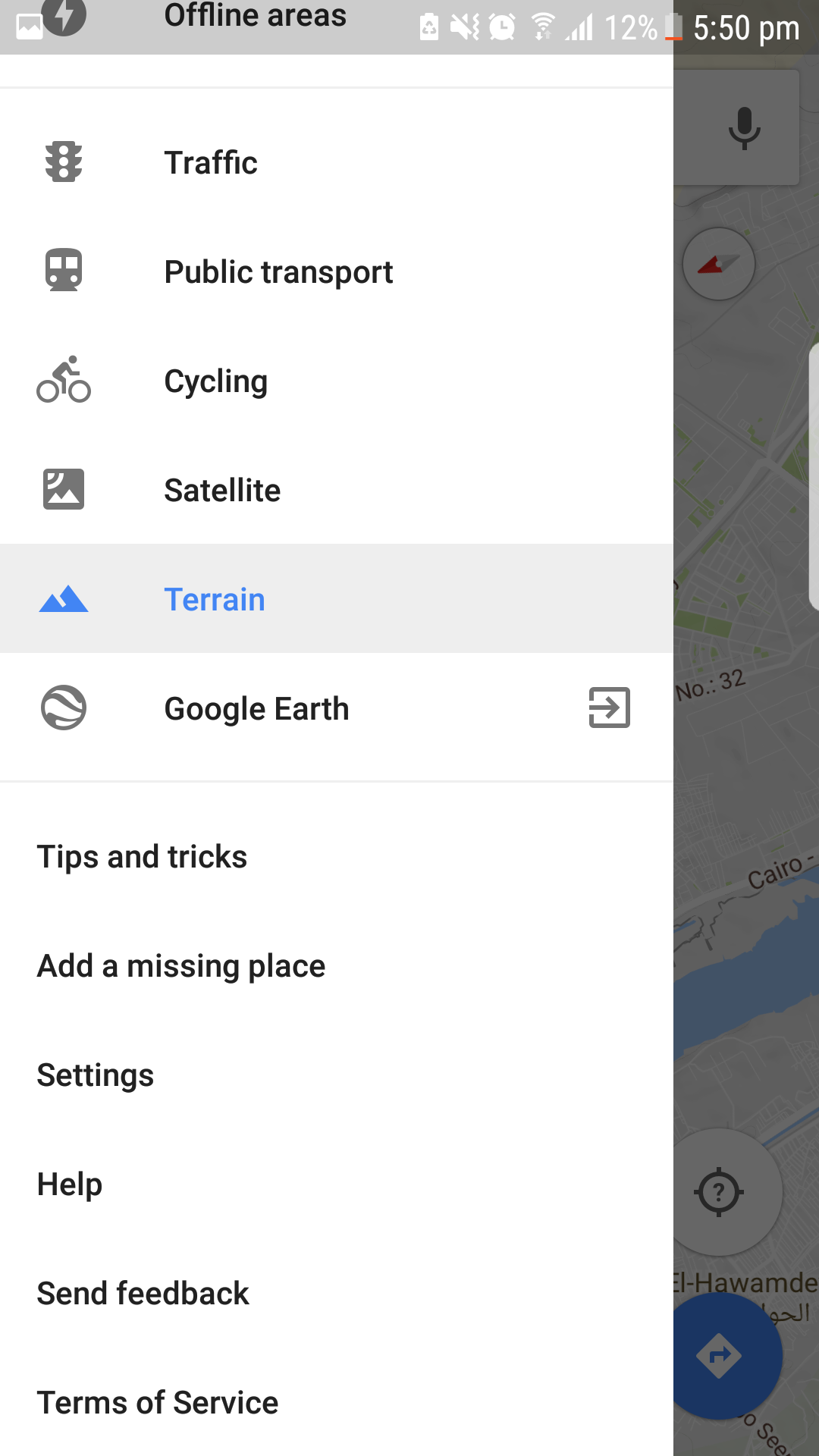Tap the voice search microphone
Screen dimensions: 819x1456
pyautogui.click(x=744, y=127)
